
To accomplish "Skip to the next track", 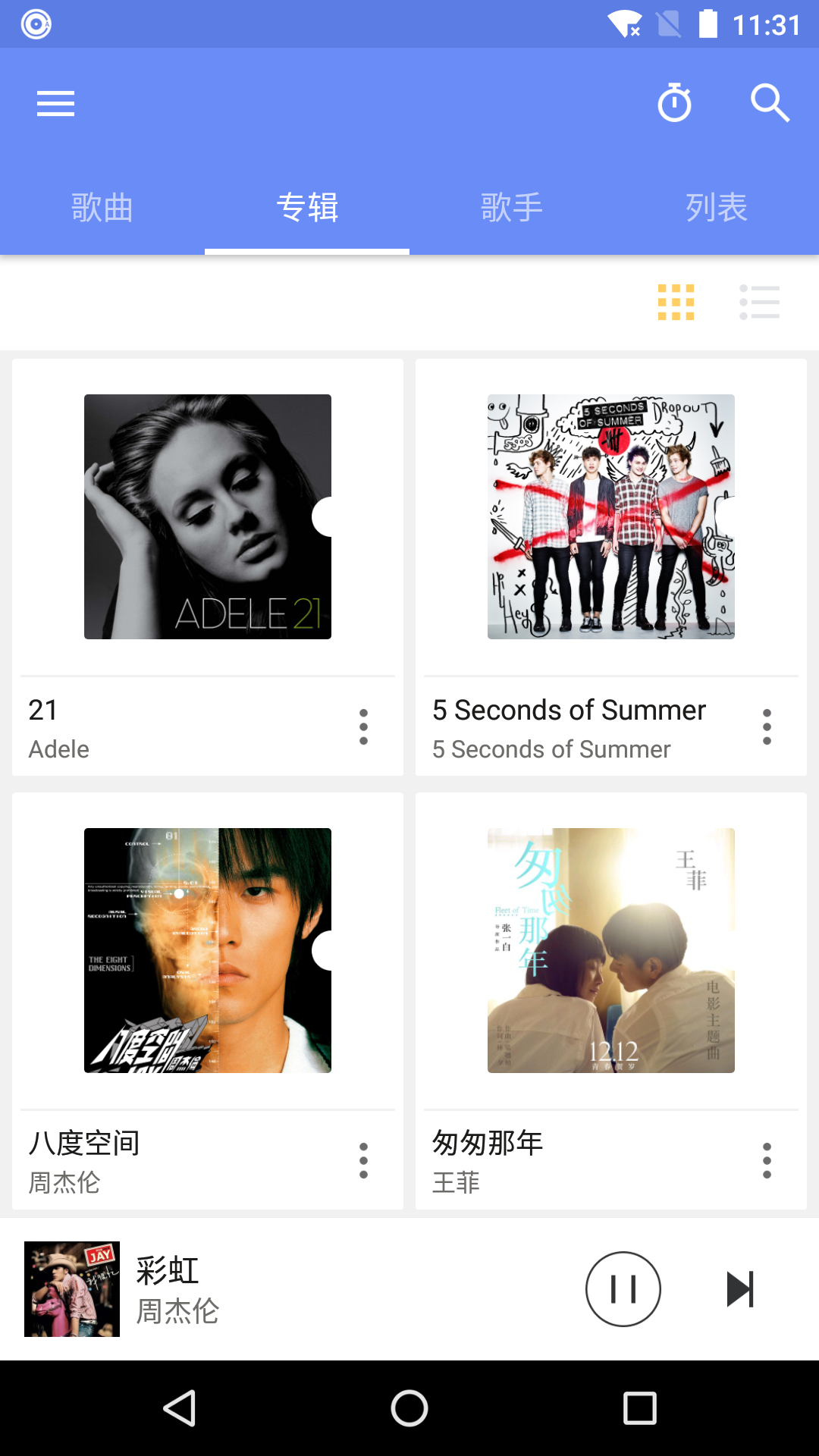I will 740,1289.
